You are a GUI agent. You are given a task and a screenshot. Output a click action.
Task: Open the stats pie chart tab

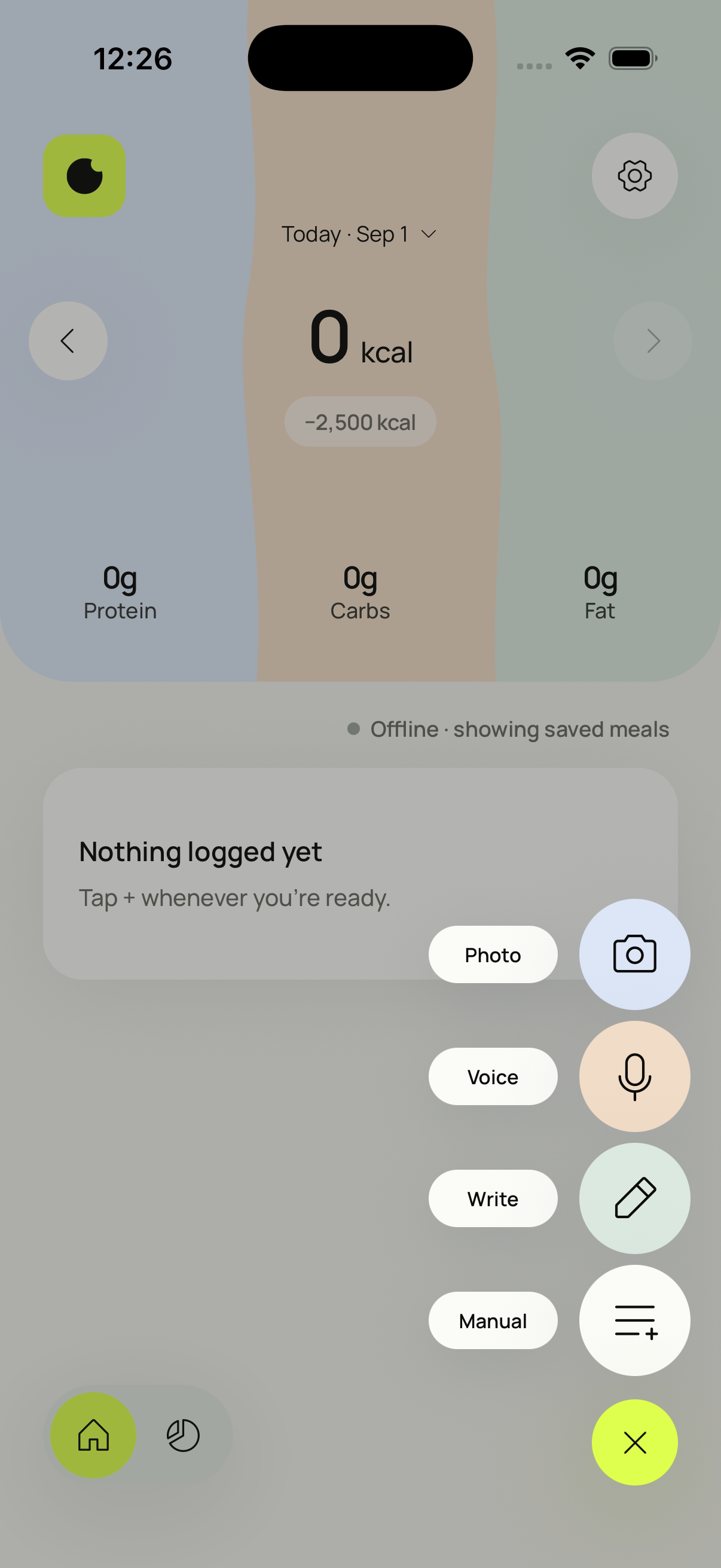click(x=183, y=1435)
